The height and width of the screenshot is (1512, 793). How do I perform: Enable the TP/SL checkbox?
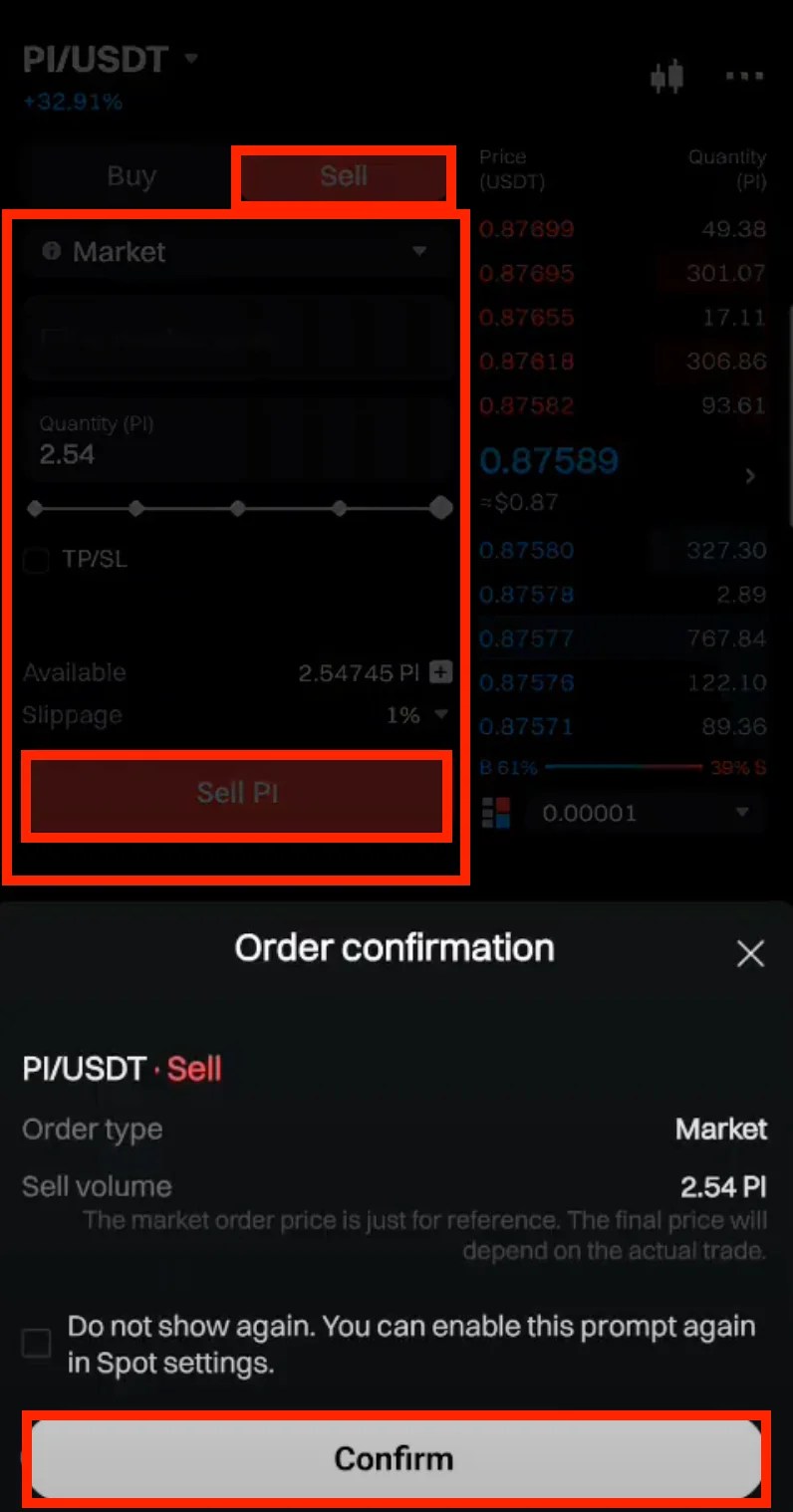(35, 560)
